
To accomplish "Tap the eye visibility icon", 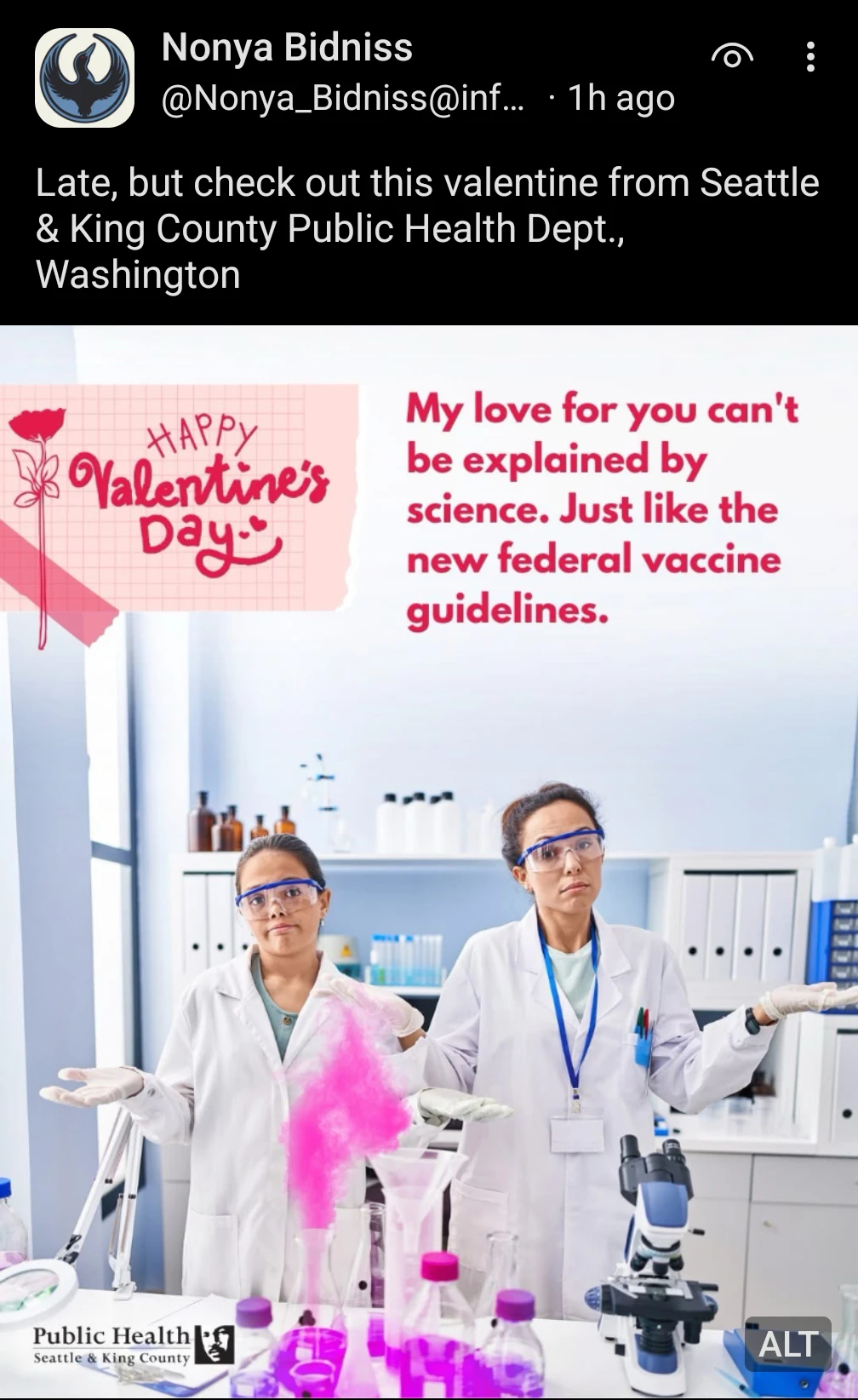I will point(732,57).
